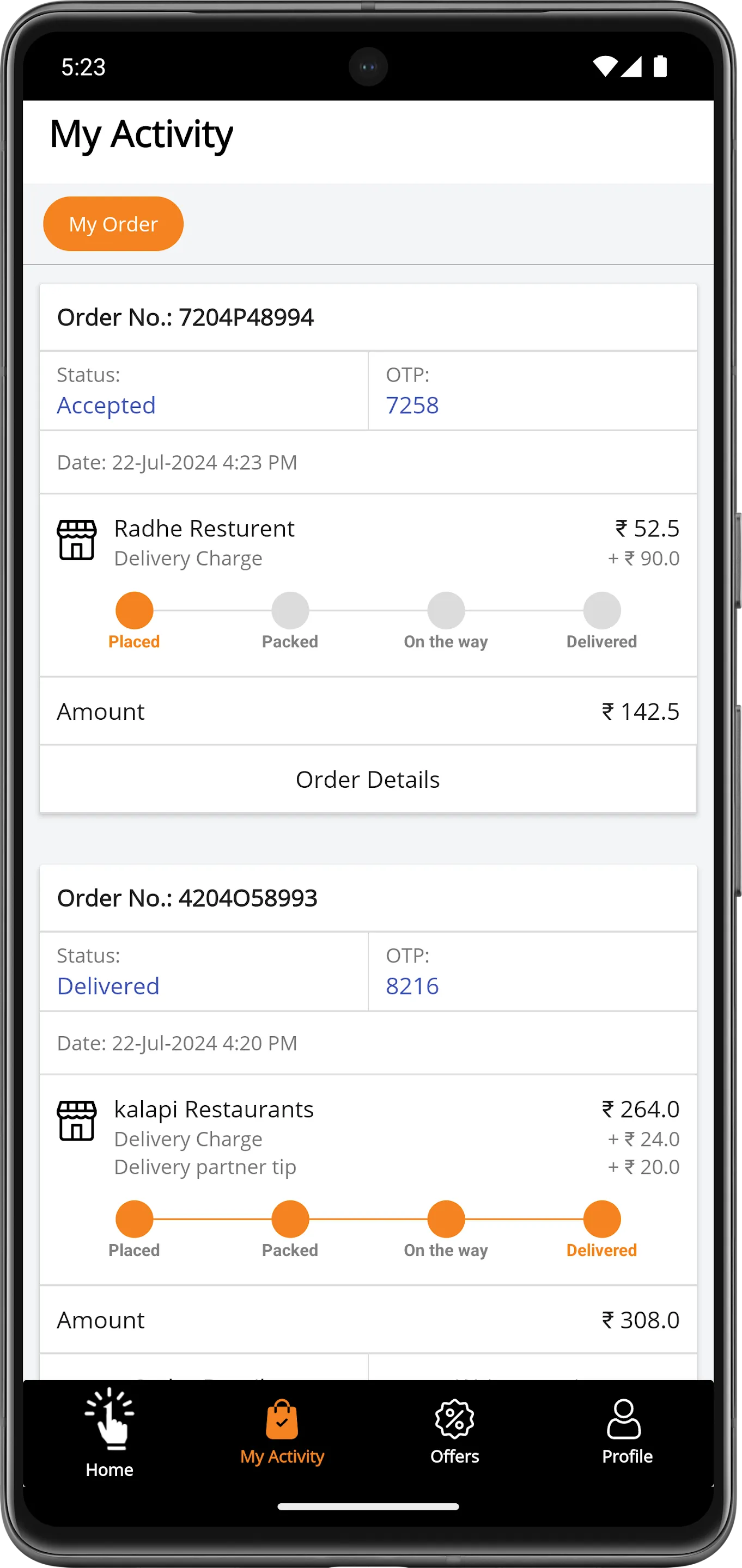The image size is (742, 1568).
Task: Select the My Order chip
Action: coord(113,223)
